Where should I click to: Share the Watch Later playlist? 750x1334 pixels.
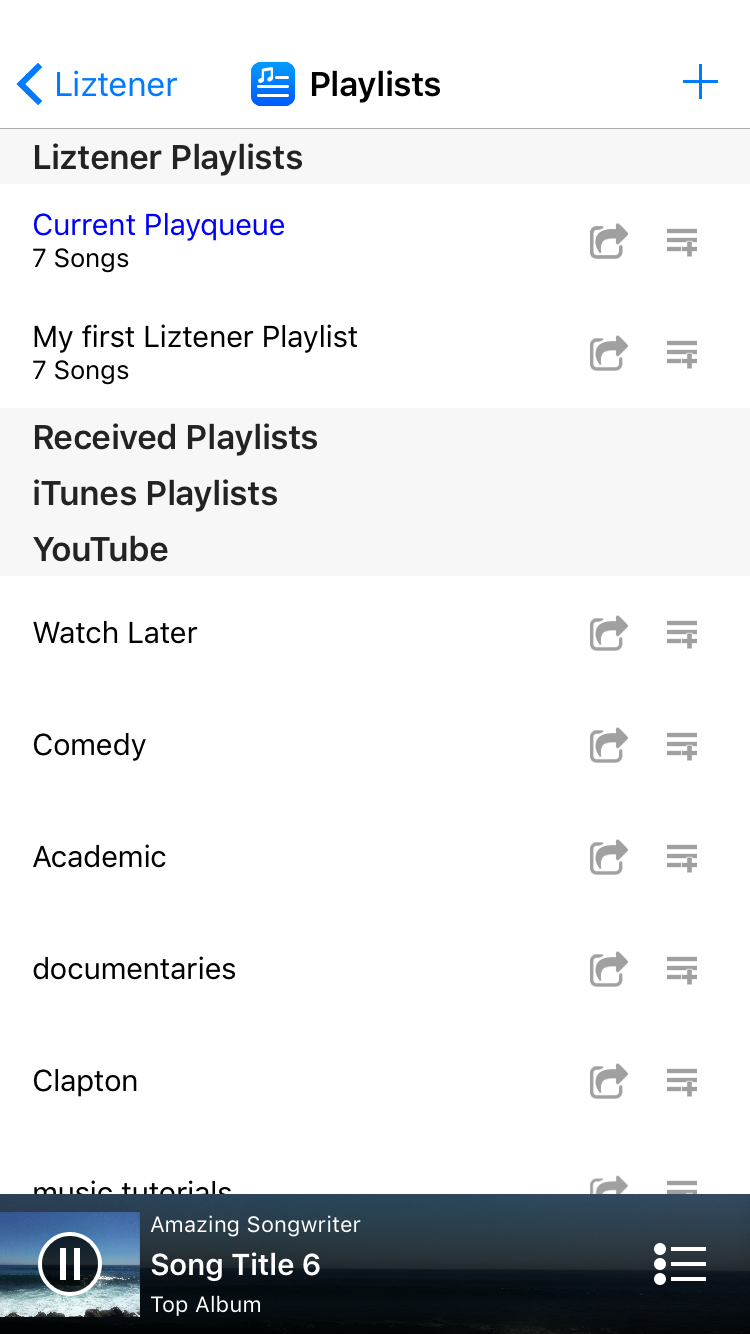pyautogui.click(x=608, y=634)
